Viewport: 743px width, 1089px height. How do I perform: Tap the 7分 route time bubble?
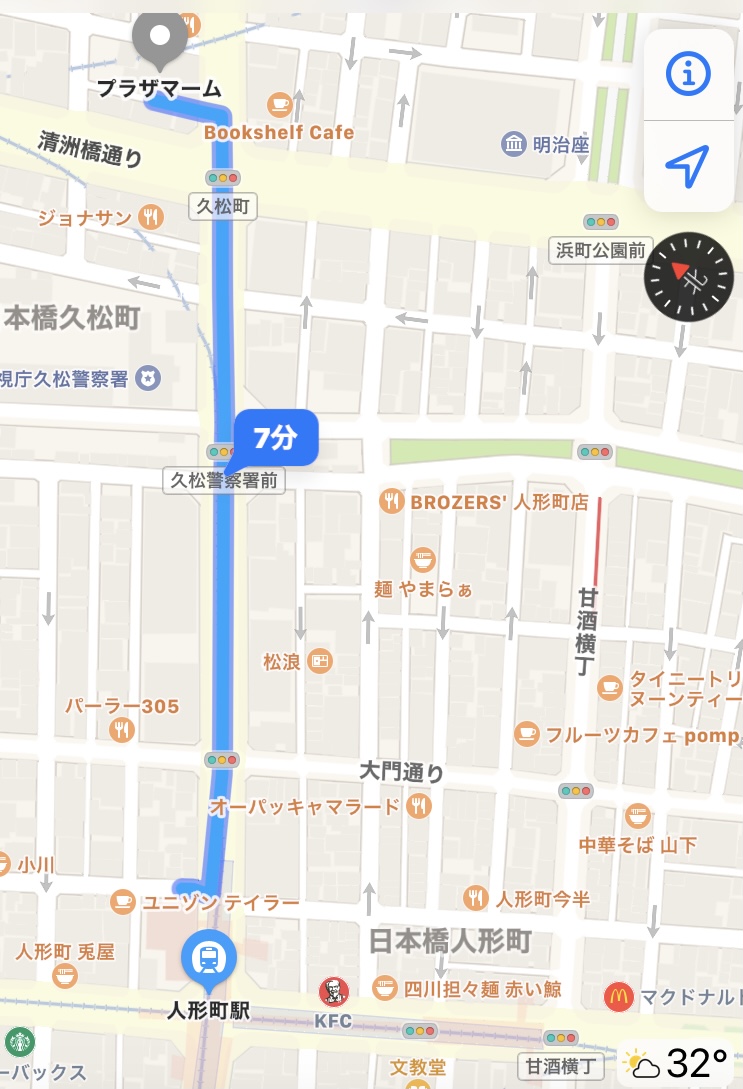pos(275,438)
